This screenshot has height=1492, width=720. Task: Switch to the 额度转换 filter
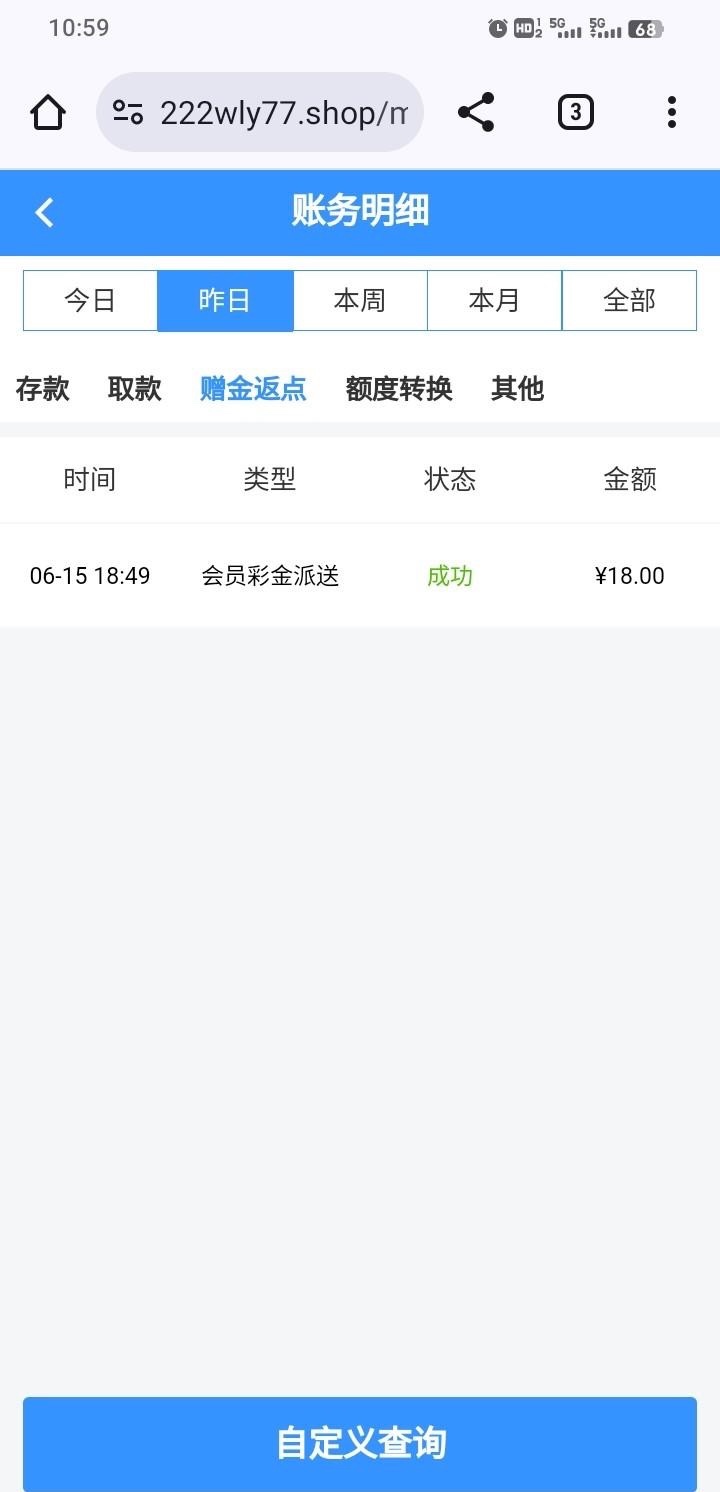(399, 389)
